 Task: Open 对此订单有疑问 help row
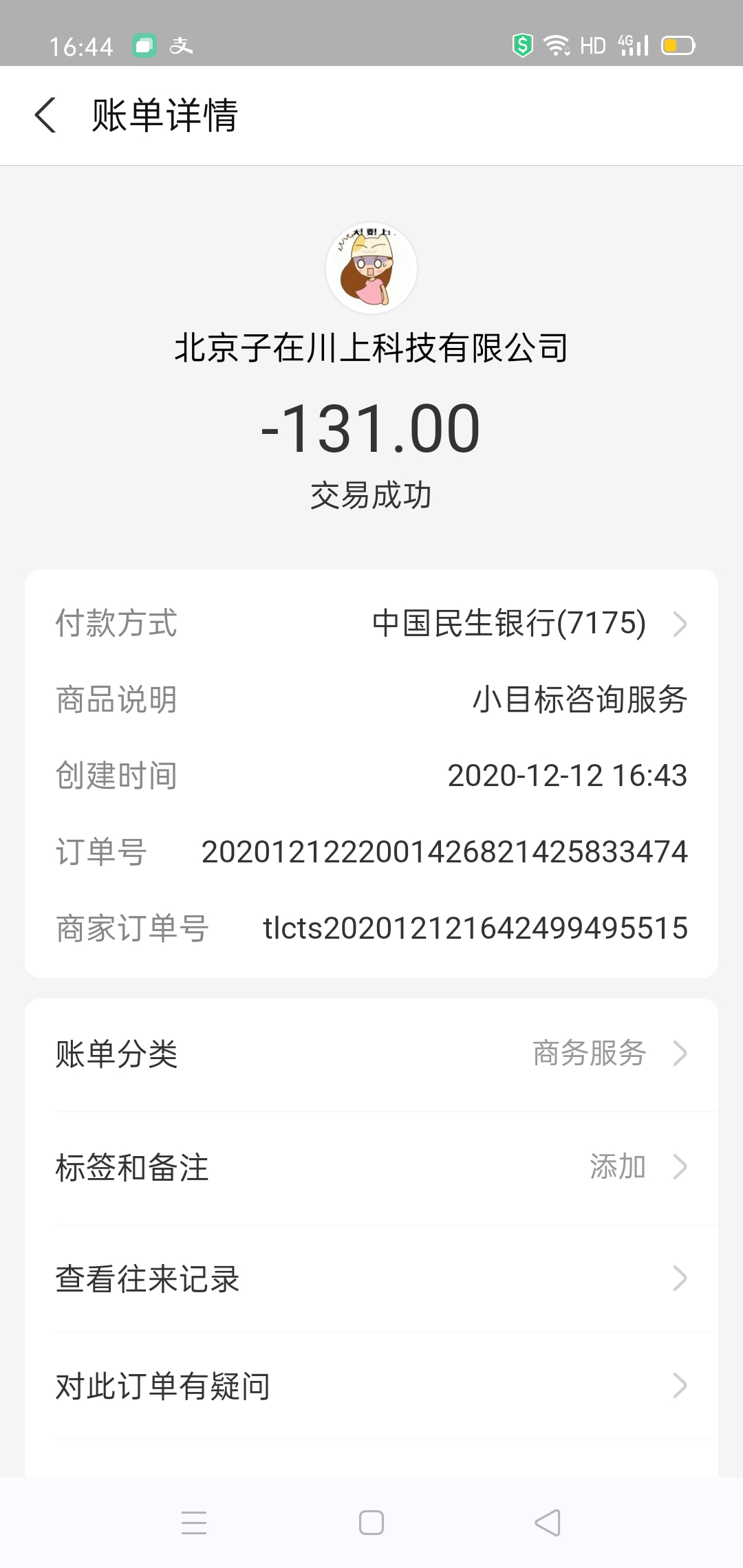coord(371,1386)
